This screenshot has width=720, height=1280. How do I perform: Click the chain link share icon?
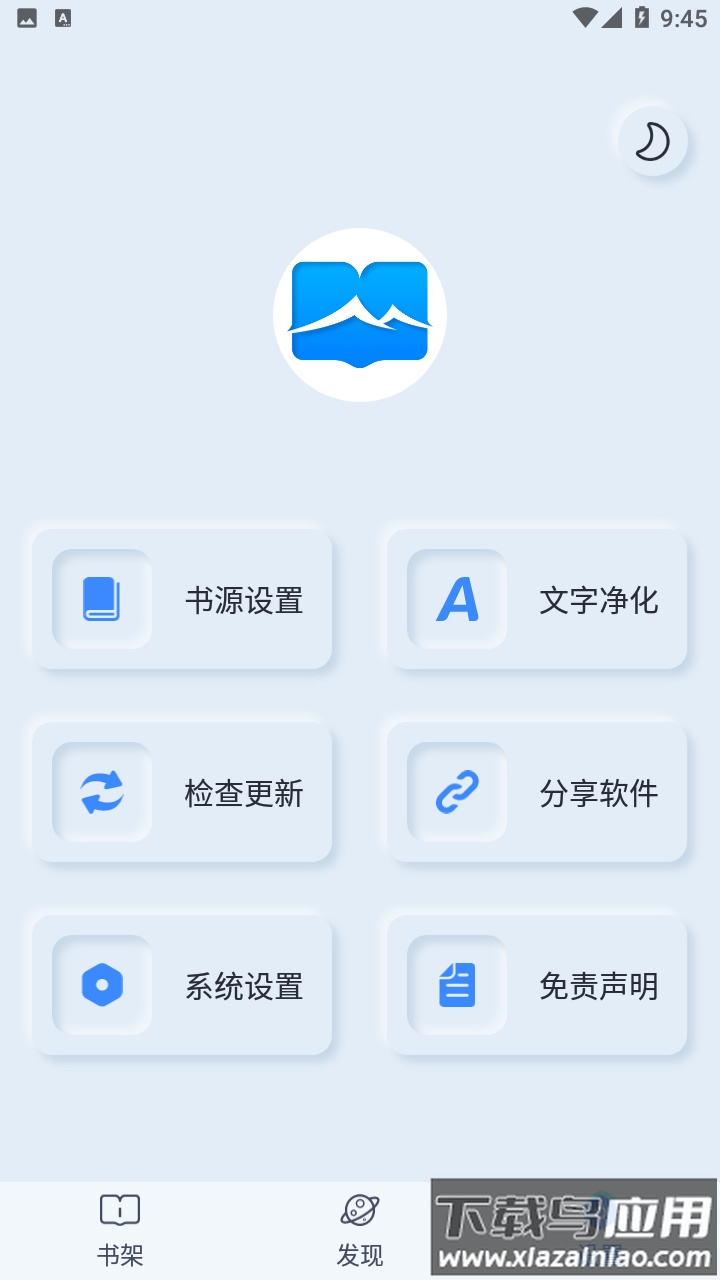[456, 791]
